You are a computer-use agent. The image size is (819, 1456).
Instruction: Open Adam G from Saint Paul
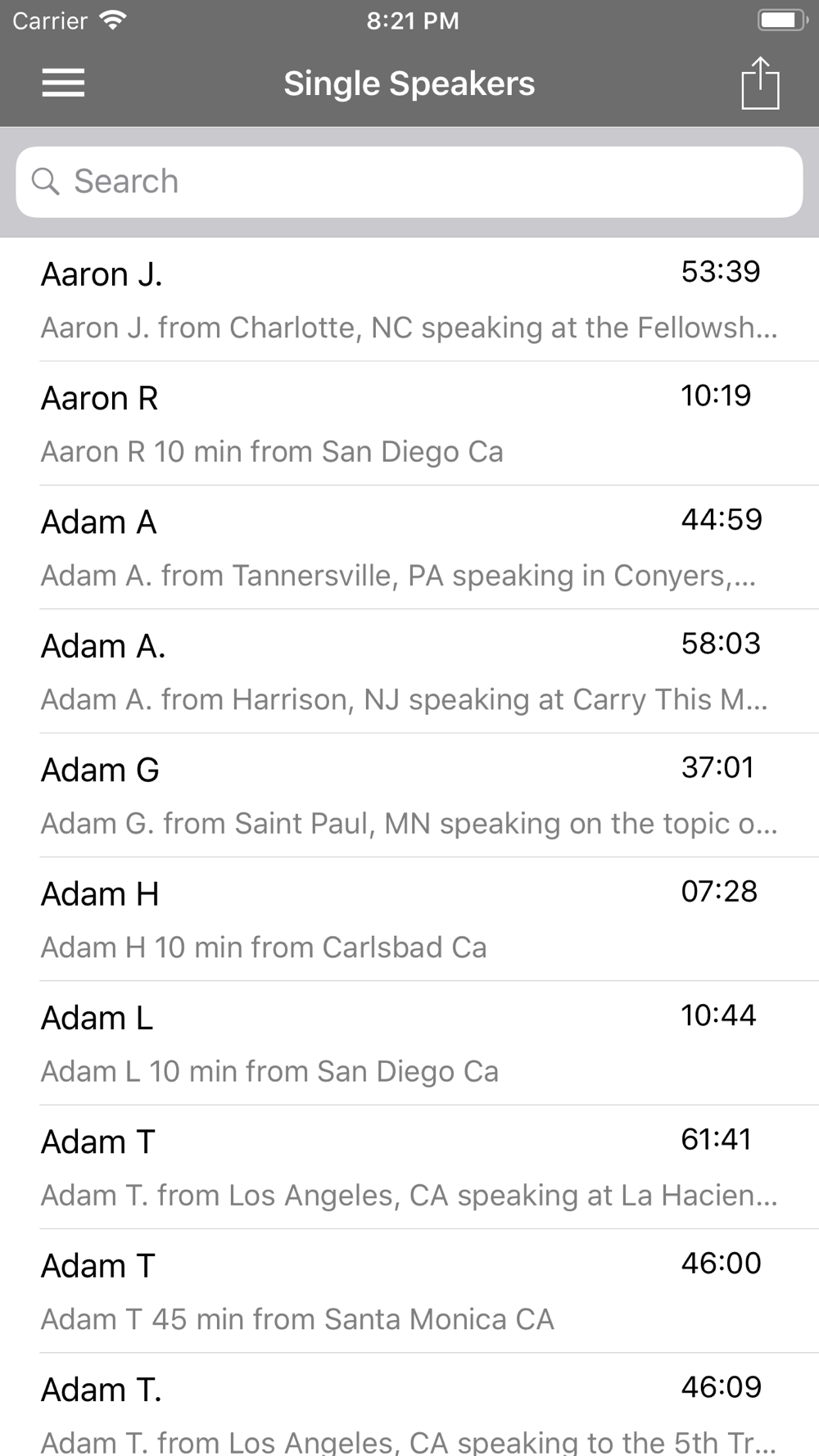[x=409, y=795]
